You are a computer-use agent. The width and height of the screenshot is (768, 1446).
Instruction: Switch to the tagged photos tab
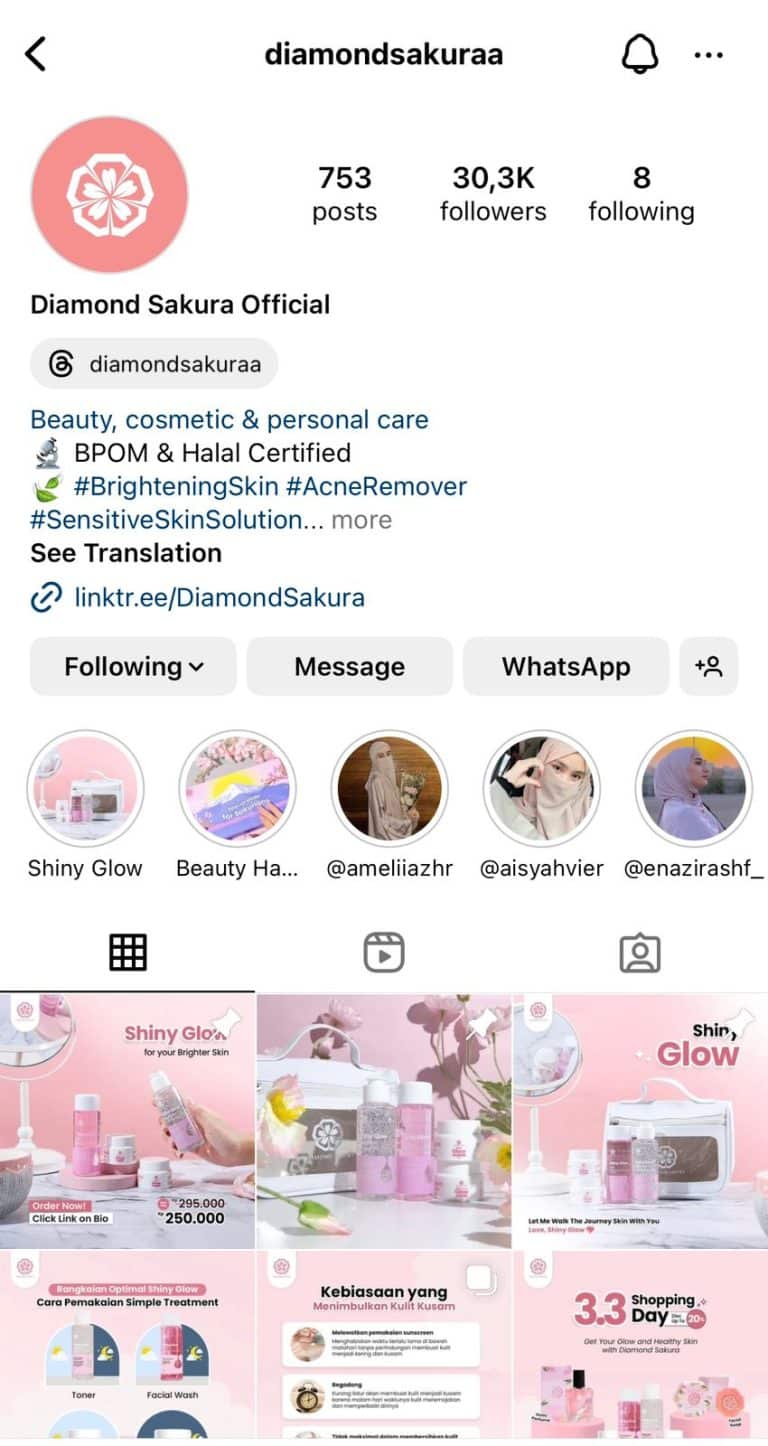[640, 953]
